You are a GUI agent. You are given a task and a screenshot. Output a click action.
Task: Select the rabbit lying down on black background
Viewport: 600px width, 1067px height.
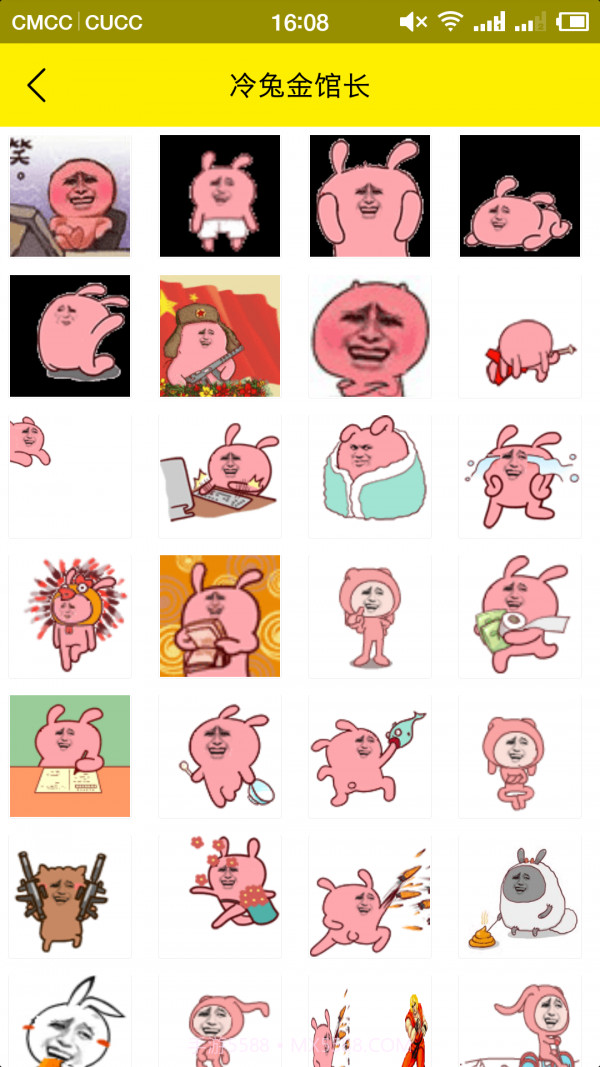pyautogui.click(x=520, y=195)
